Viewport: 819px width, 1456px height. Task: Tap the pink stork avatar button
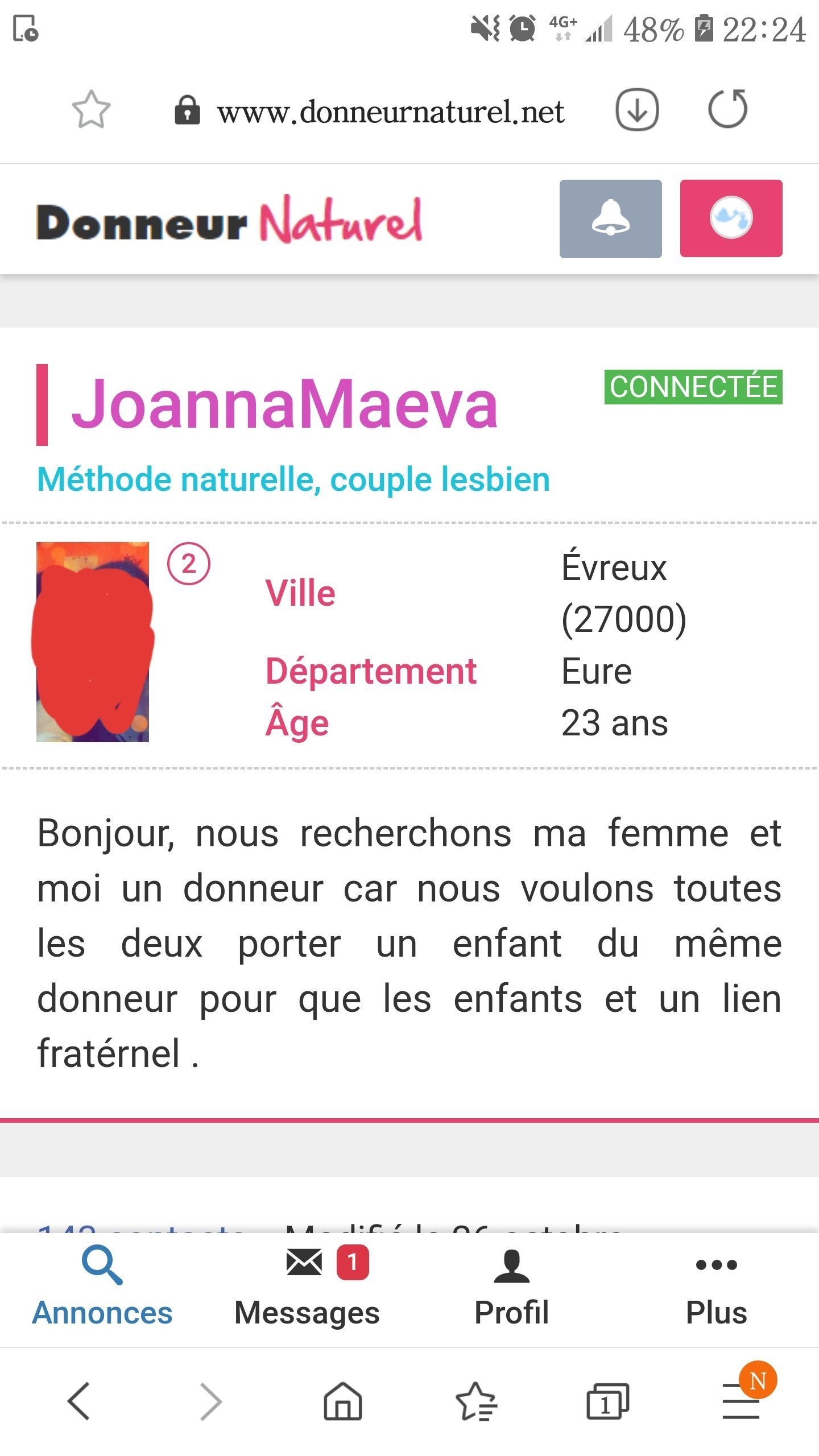[731, 218]
